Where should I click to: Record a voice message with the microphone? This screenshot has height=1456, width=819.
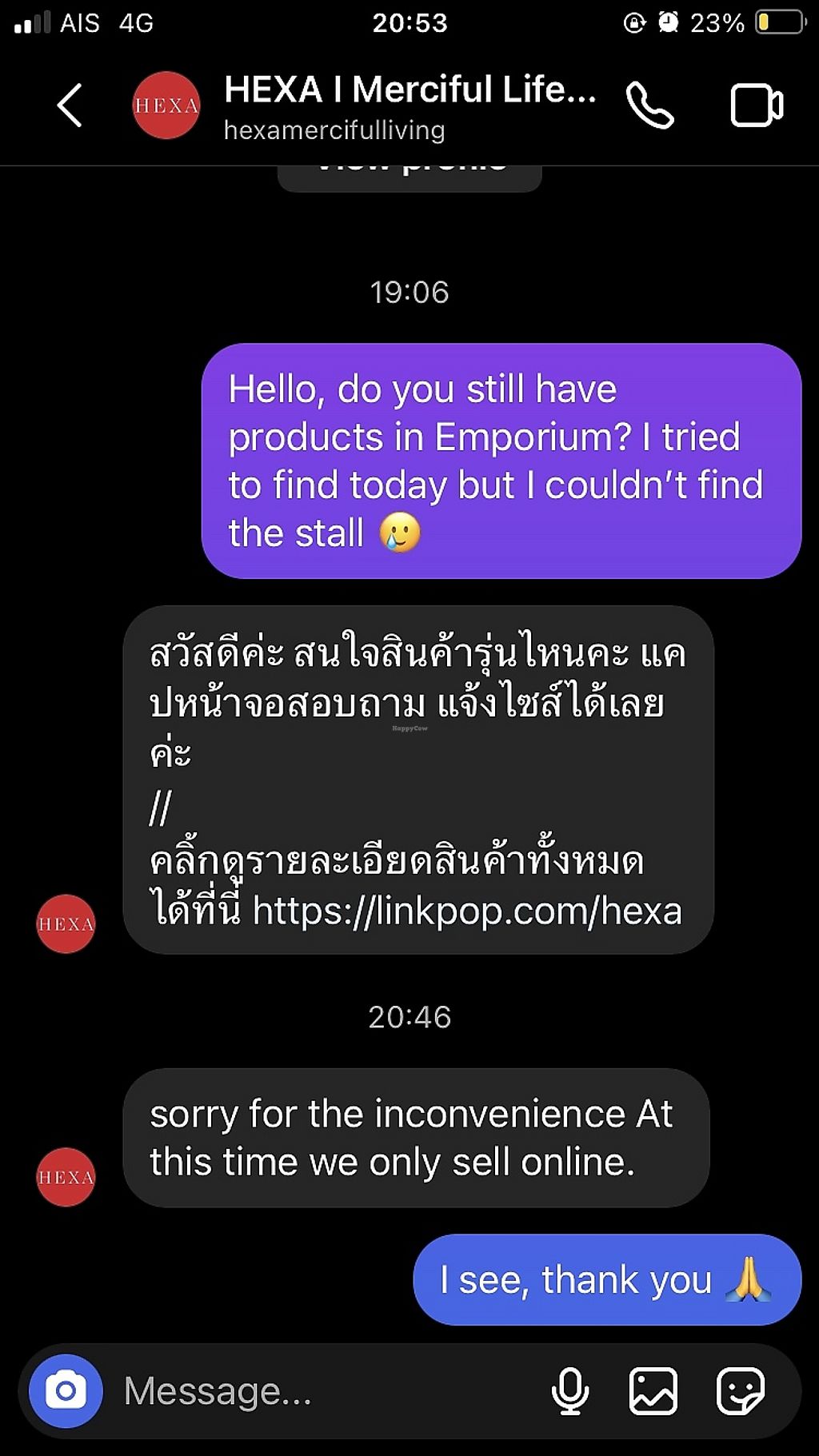[570, 1391]
